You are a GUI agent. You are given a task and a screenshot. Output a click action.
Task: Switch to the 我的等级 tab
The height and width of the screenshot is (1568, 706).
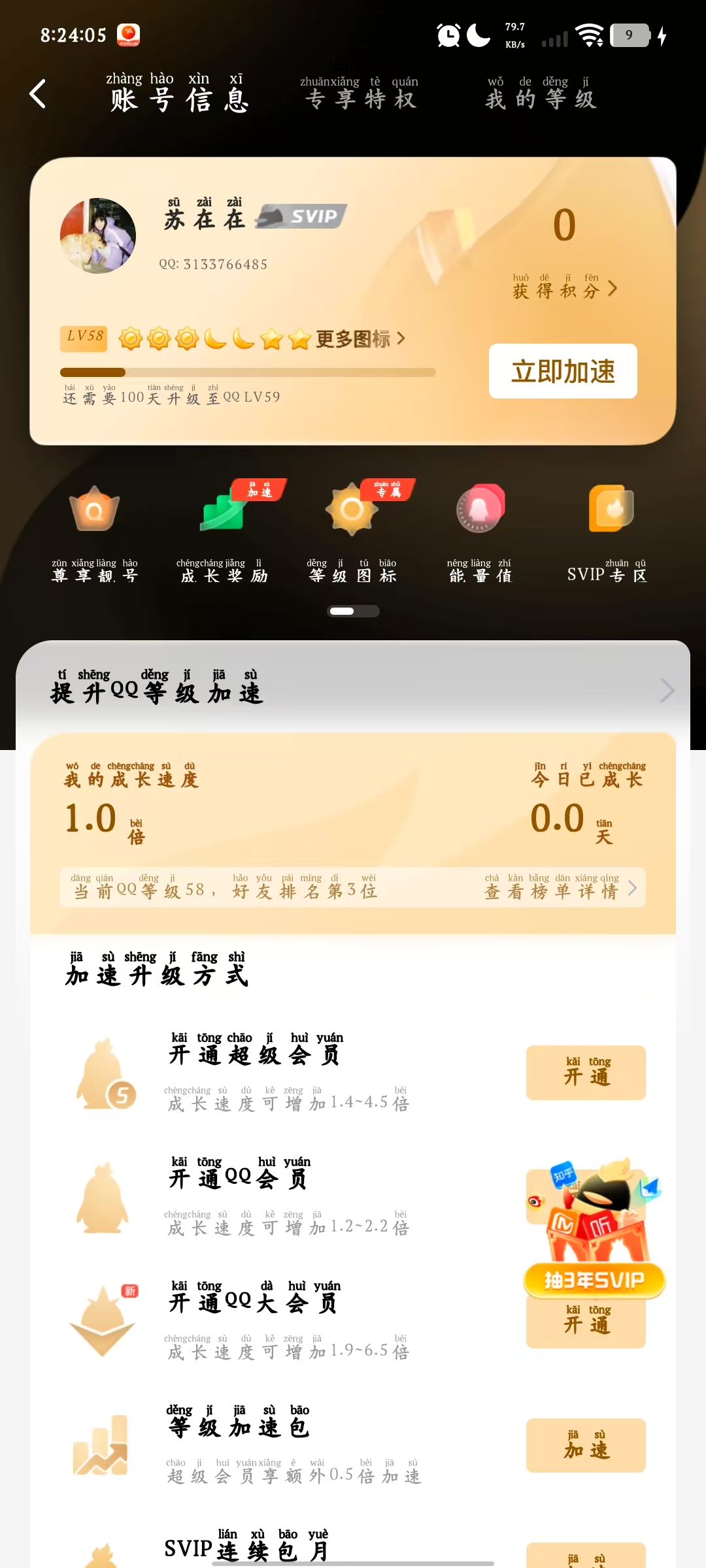point(541,93)
